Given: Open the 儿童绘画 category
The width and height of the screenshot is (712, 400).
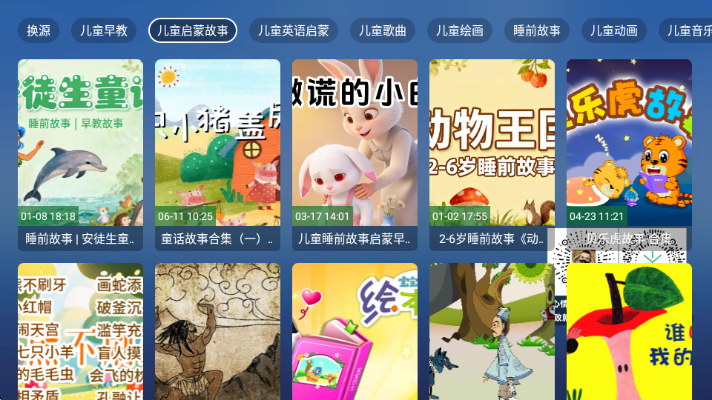Looking at the screenshot, I should point(460,30).
